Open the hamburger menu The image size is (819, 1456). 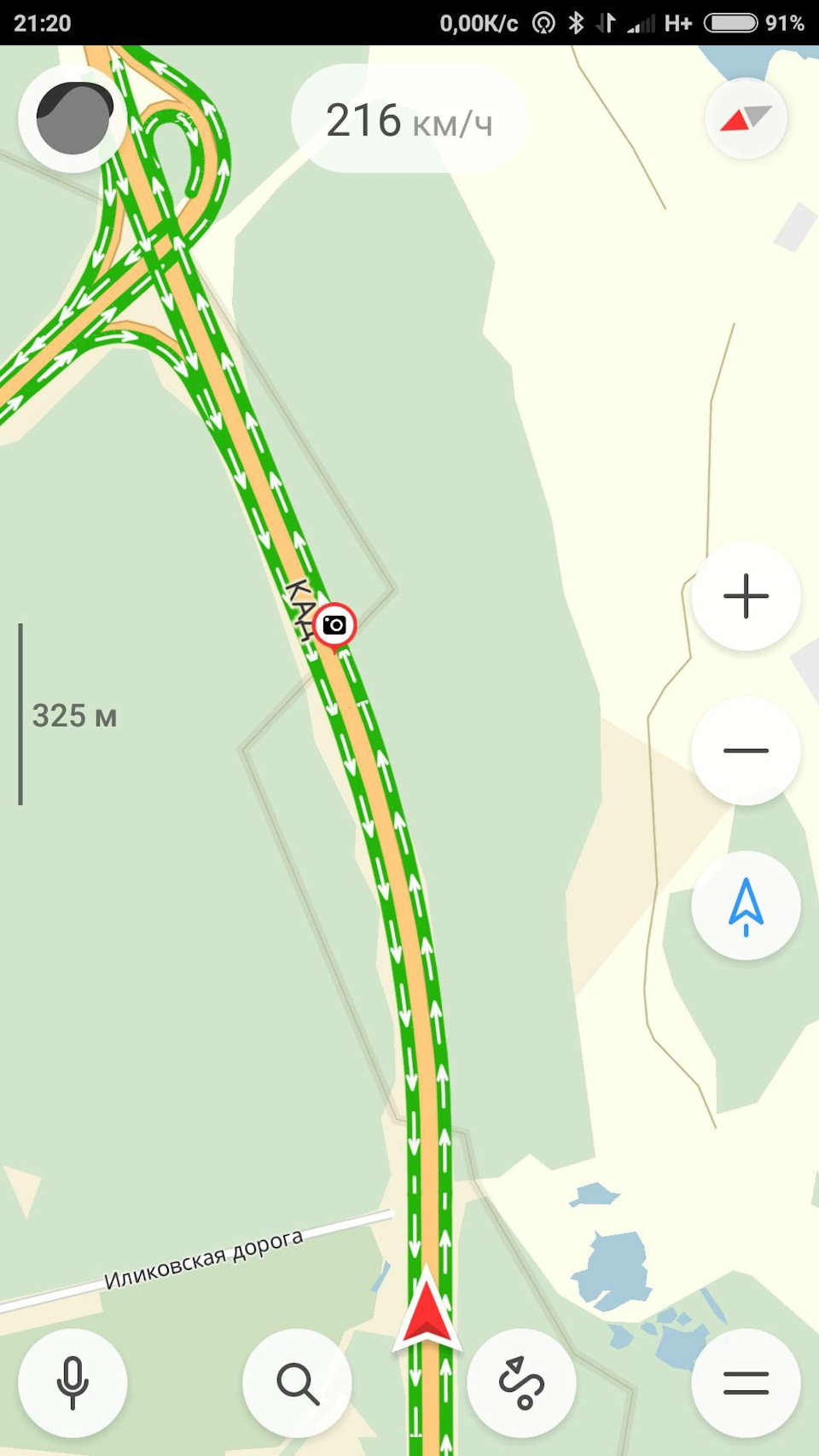click(746, 1383)
